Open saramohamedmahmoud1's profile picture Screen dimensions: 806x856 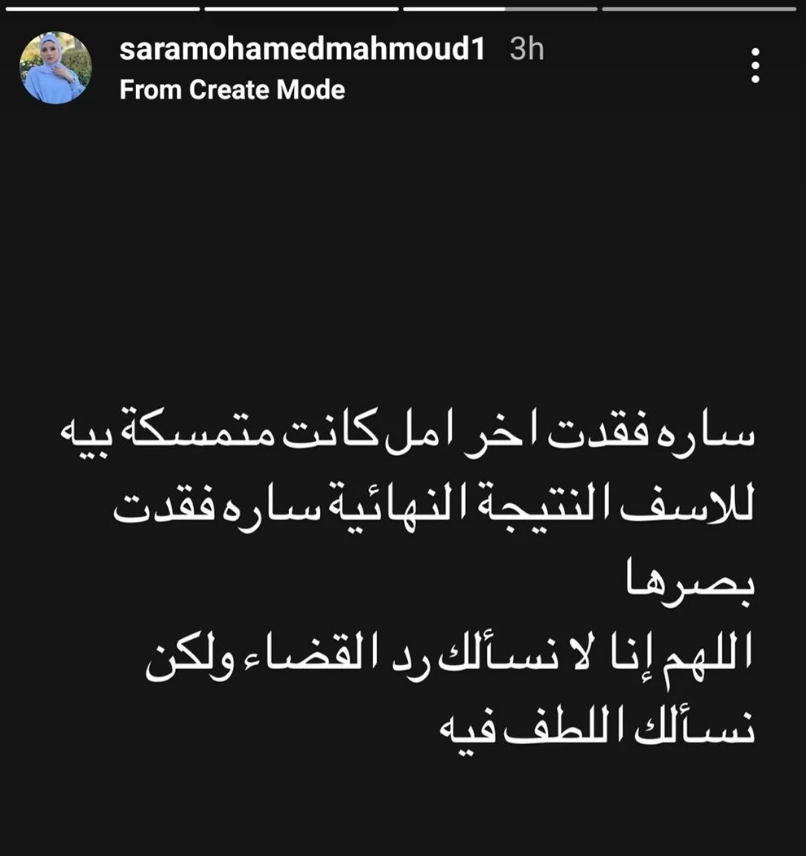[55, 67]
